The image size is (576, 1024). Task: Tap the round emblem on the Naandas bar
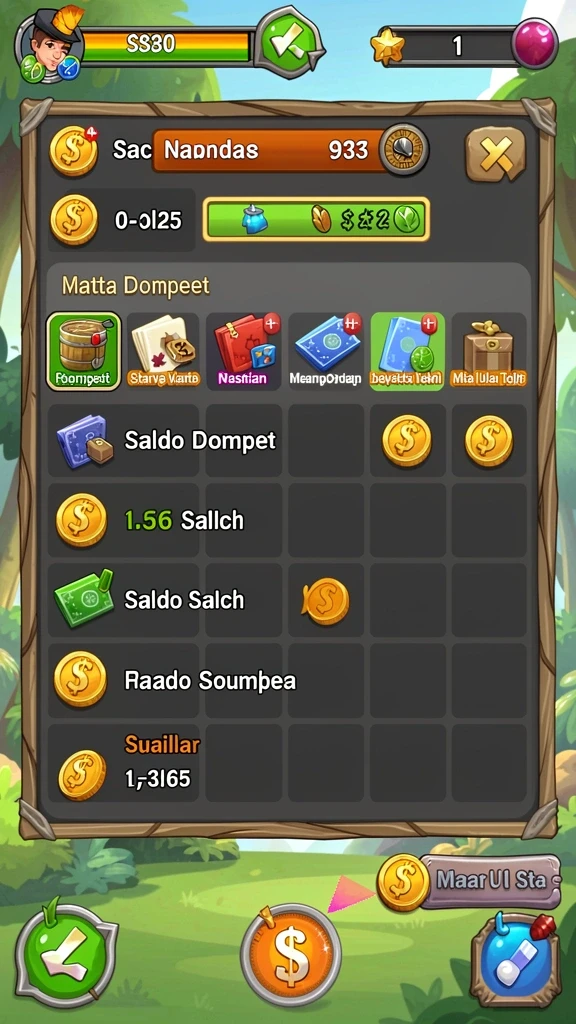click(404, 150)
